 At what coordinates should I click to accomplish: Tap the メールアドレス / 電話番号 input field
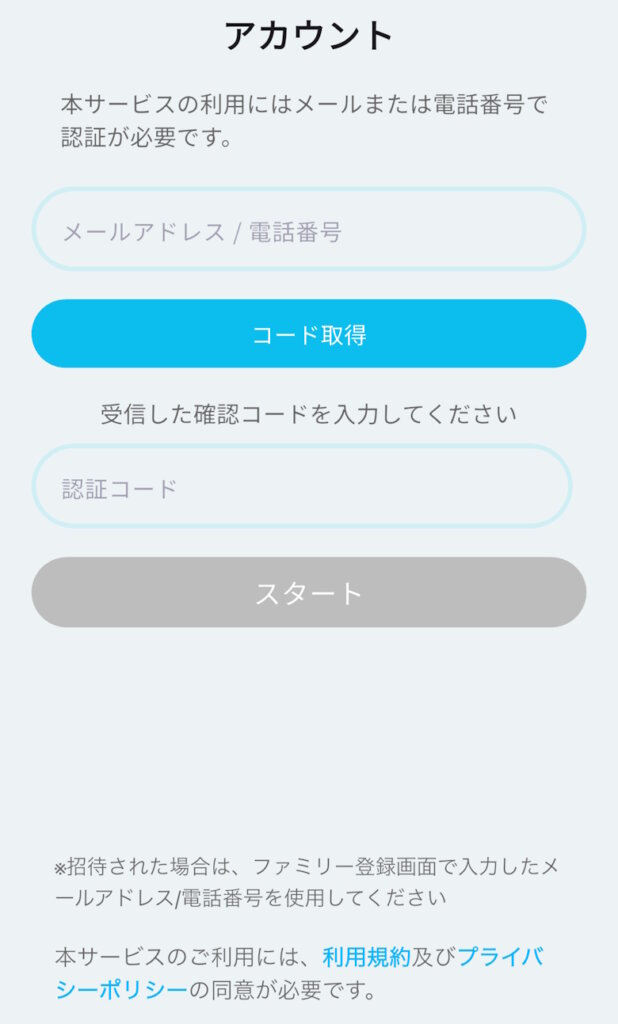(308, 230)
